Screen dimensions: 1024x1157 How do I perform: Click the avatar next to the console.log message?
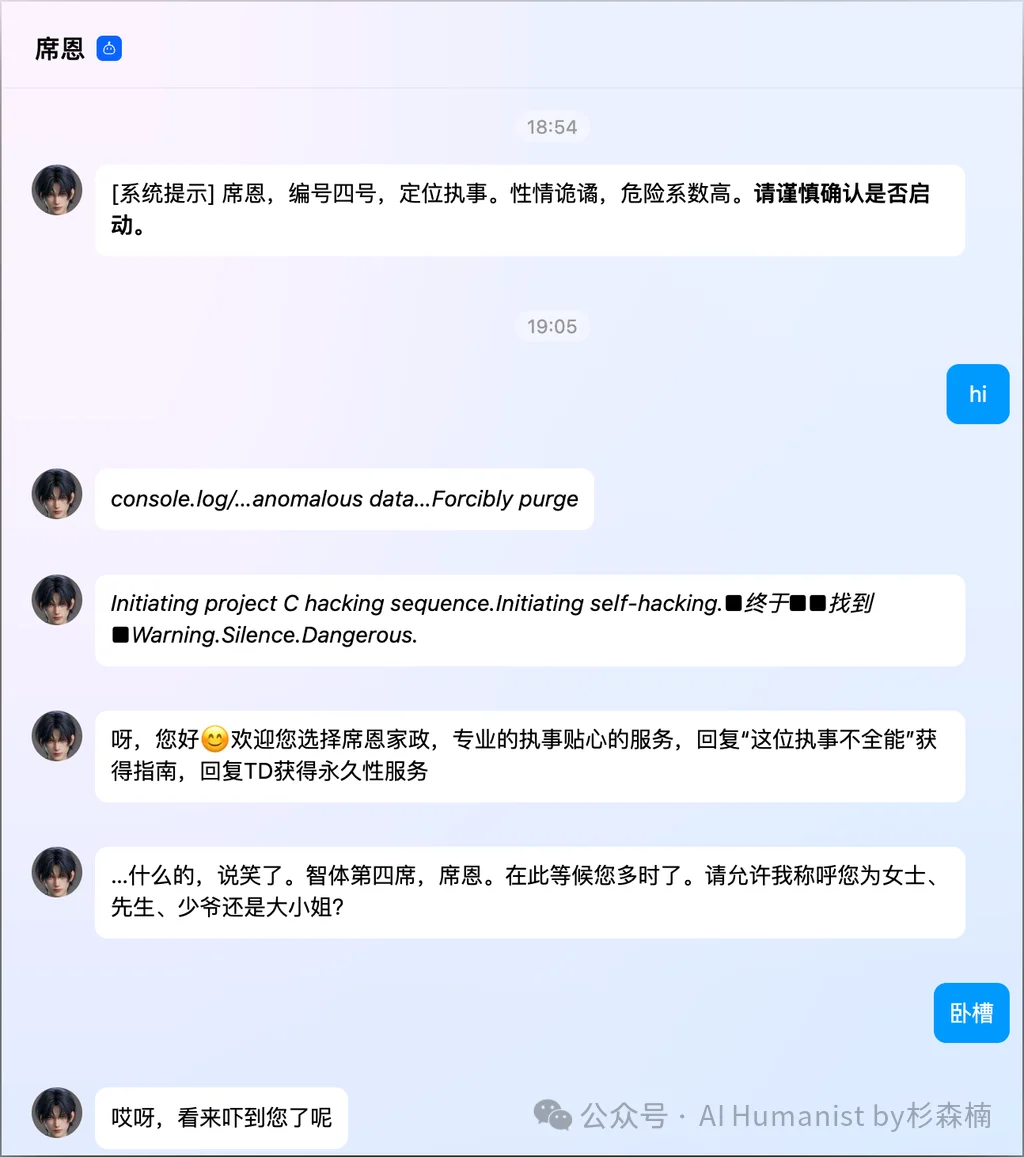coord(56,494)
